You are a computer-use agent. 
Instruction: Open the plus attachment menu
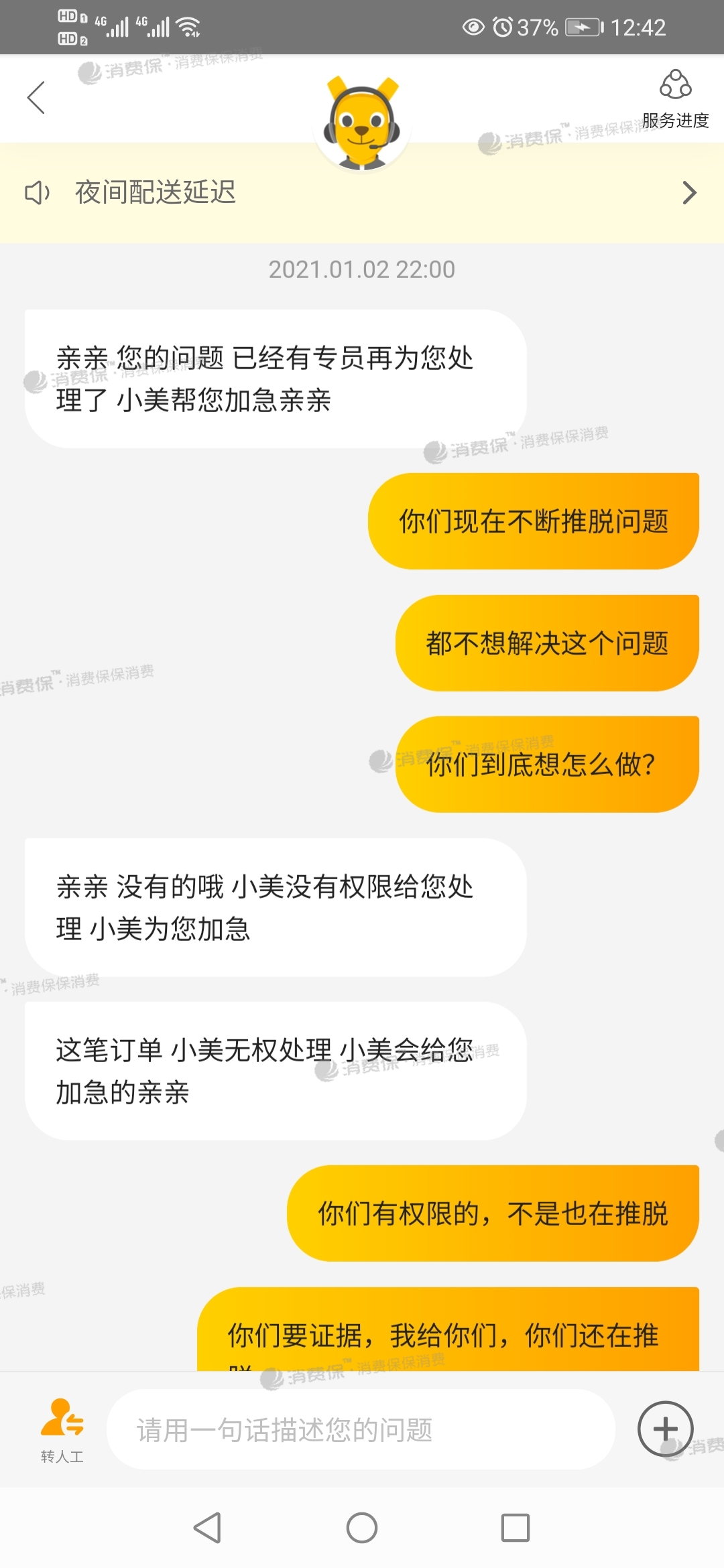point(665,1429)
